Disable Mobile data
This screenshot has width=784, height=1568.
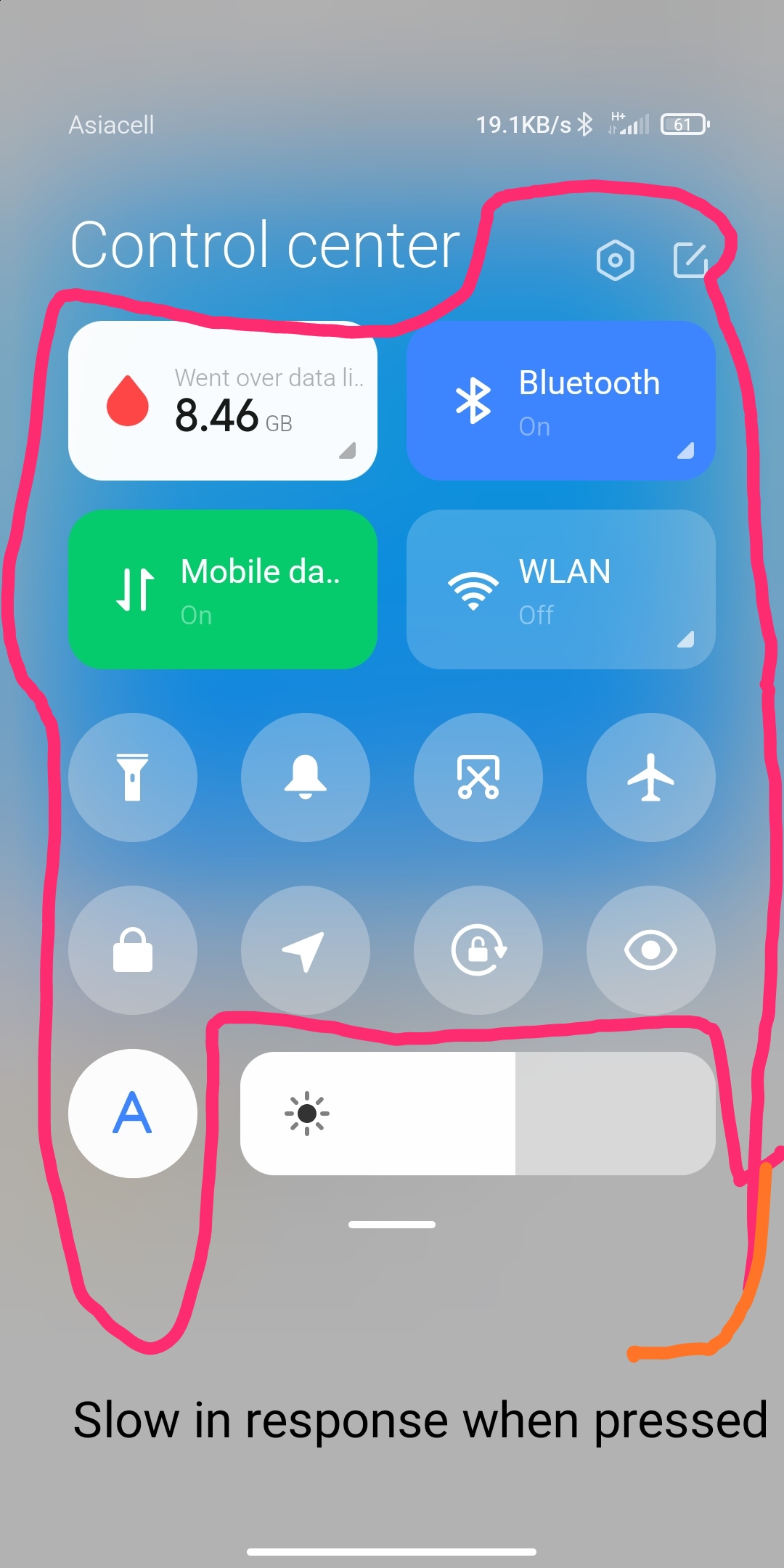[x=223, y=589]
